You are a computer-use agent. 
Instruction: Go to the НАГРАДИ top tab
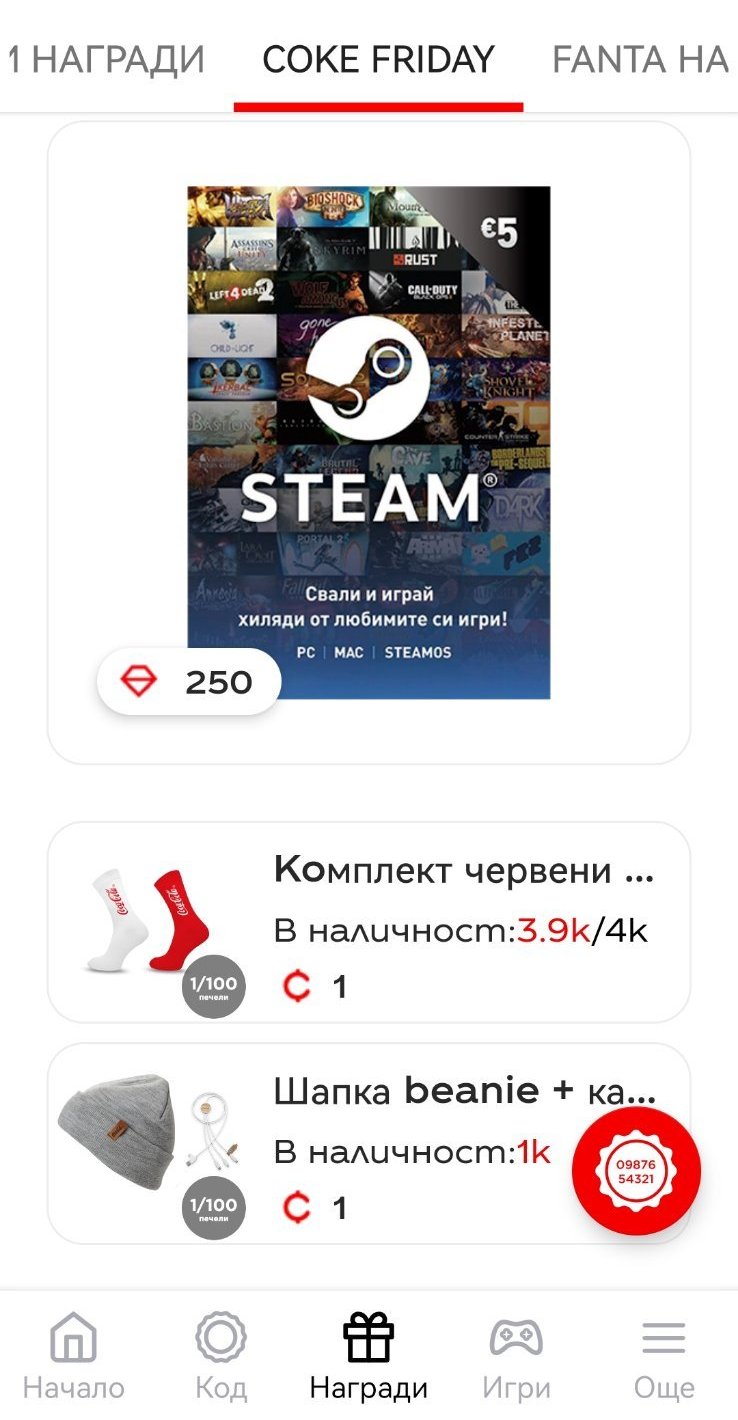(106, 60)
